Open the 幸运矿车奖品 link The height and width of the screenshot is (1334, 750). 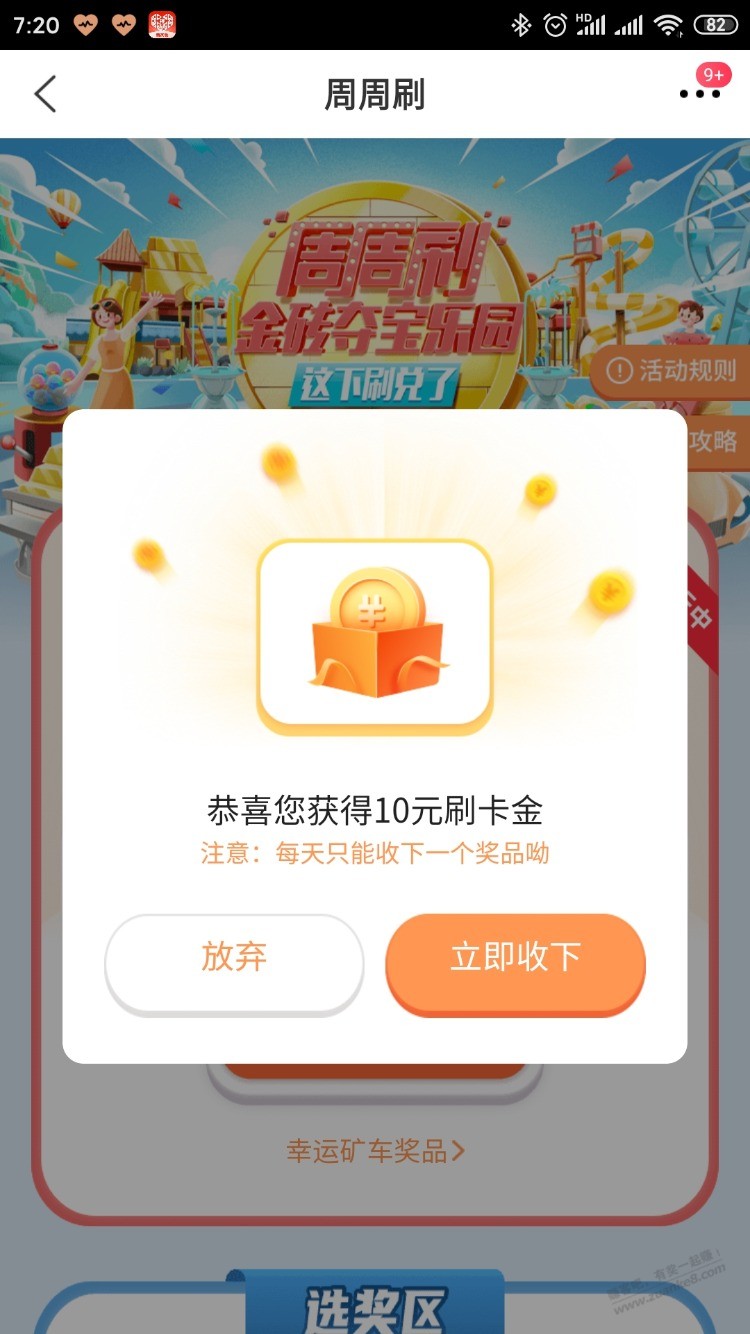point(370,1151)
